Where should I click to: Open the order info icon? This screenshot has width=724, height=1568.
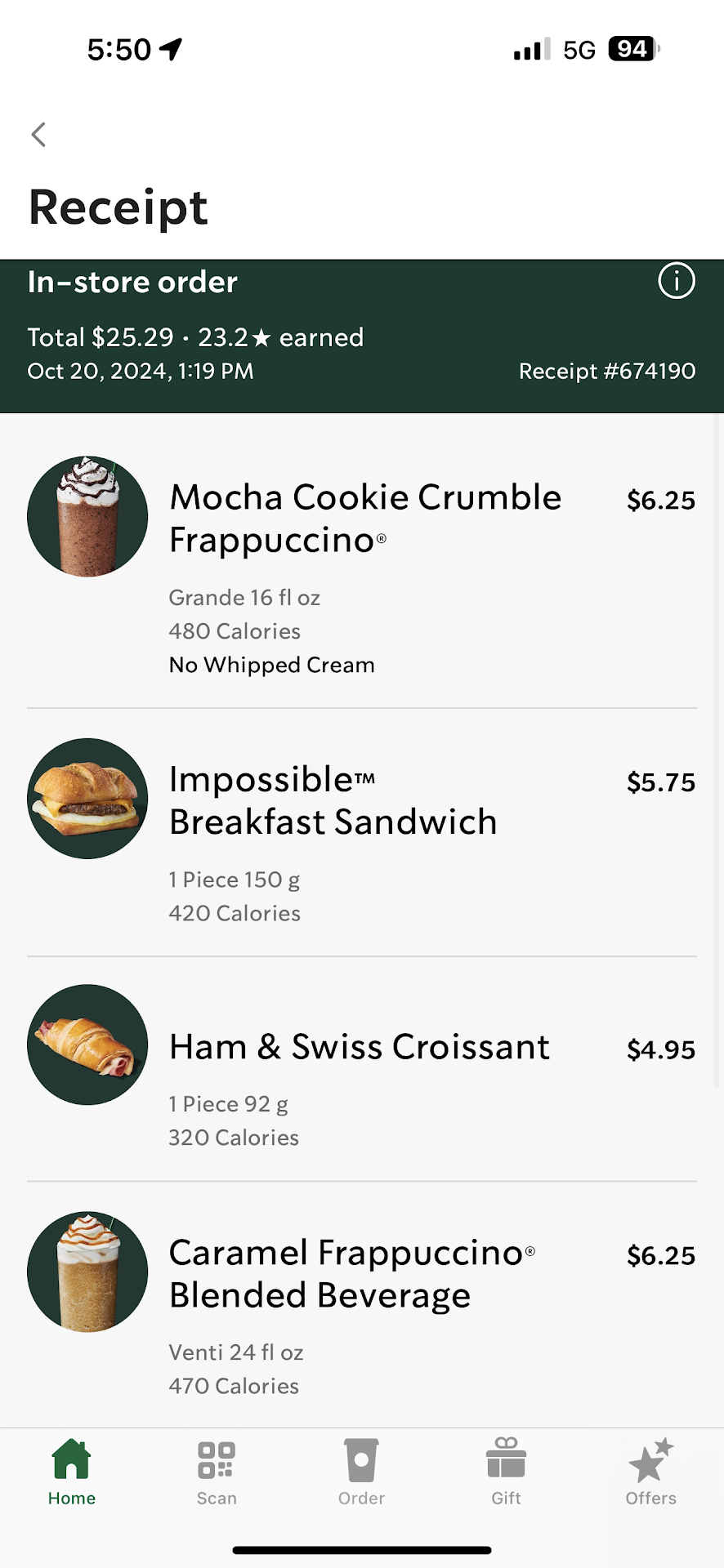coord(676,282)
